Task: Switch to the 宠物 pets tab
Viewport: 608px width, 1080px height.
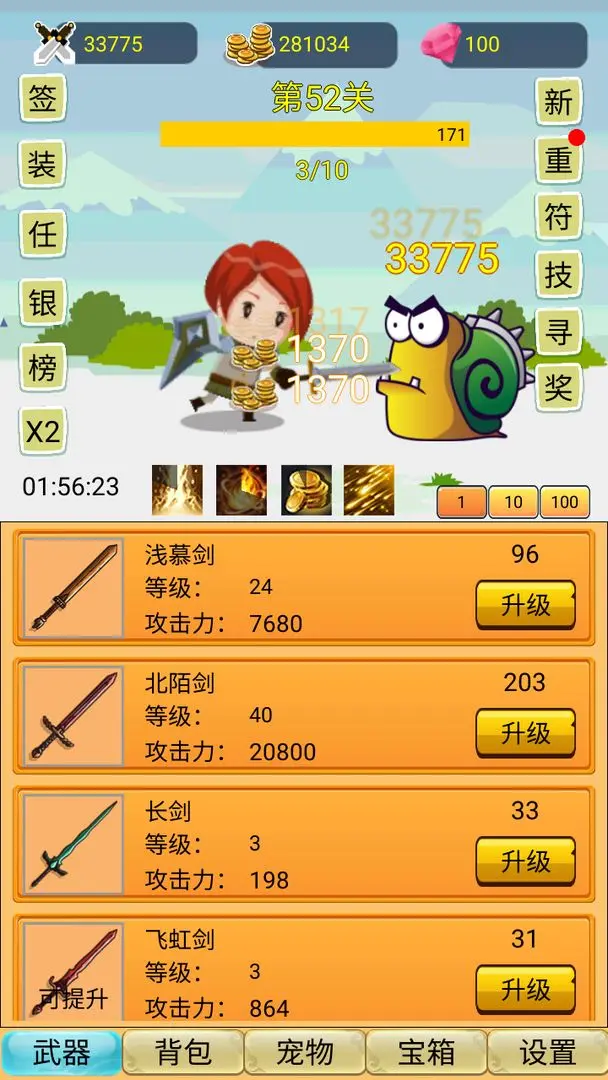Action: coord(304,1052)
